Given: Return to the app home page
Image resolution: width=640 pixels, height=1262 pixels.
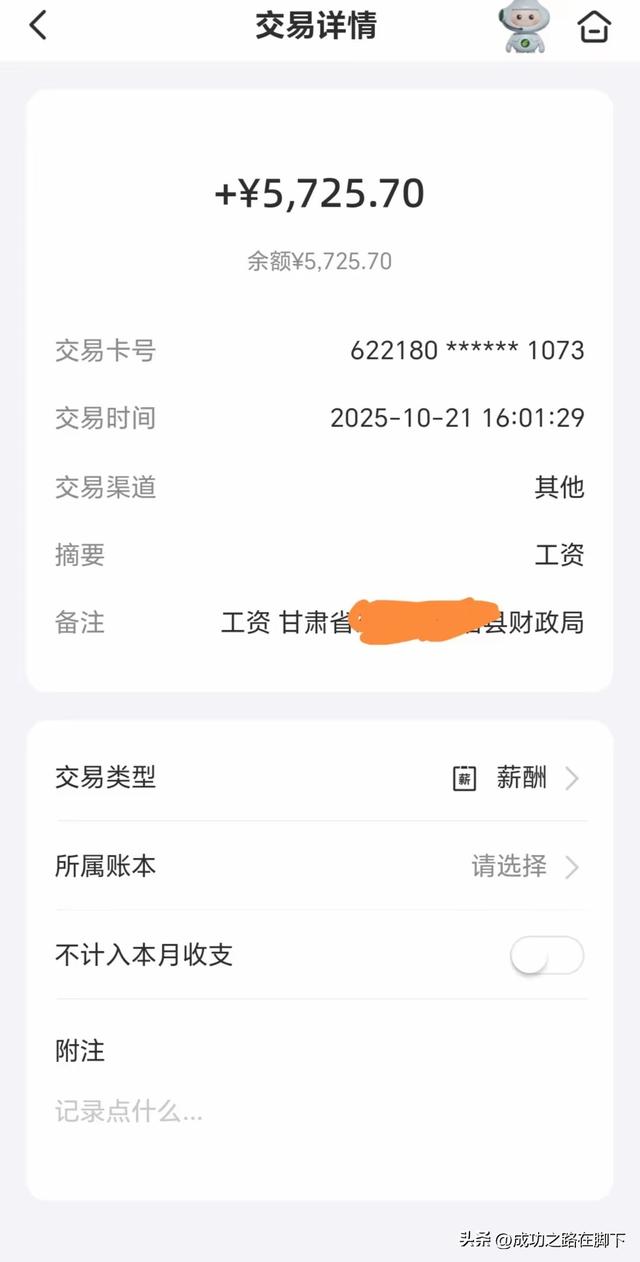Looking at the screenshot, I should pos(594,27).
